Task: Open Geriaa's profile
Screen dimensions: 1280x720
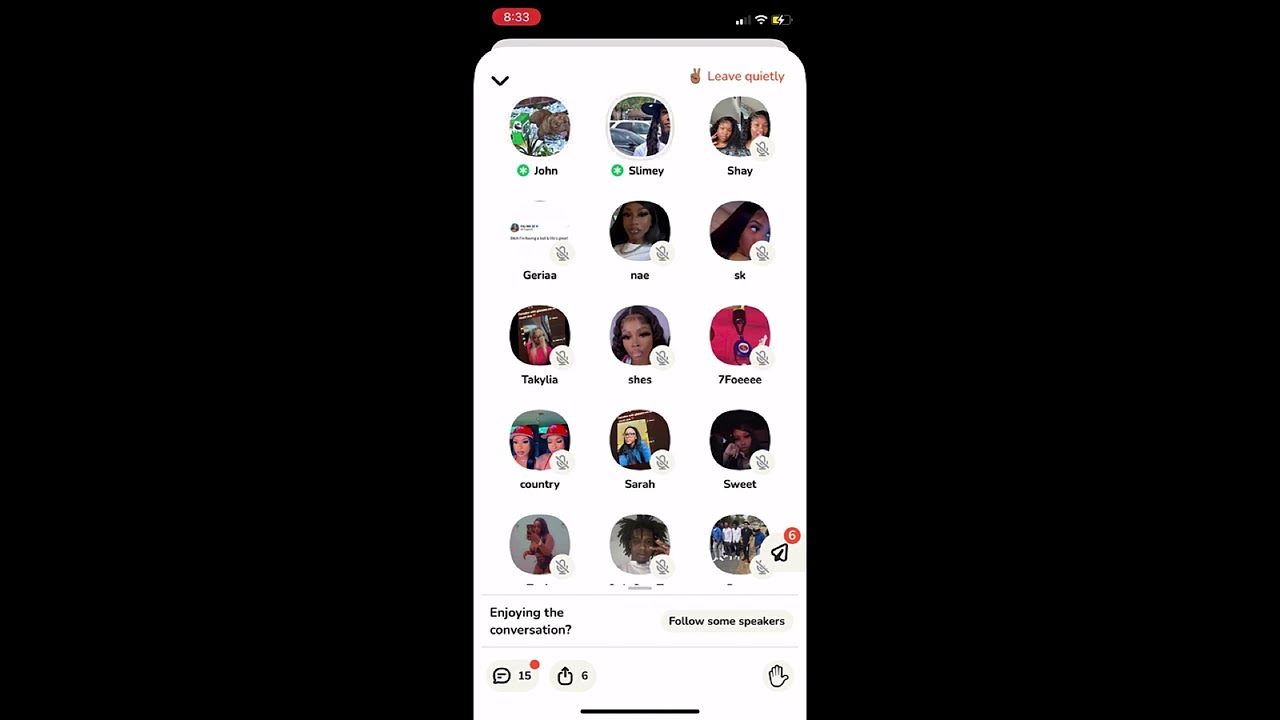Action: click(x=540, y=232)
